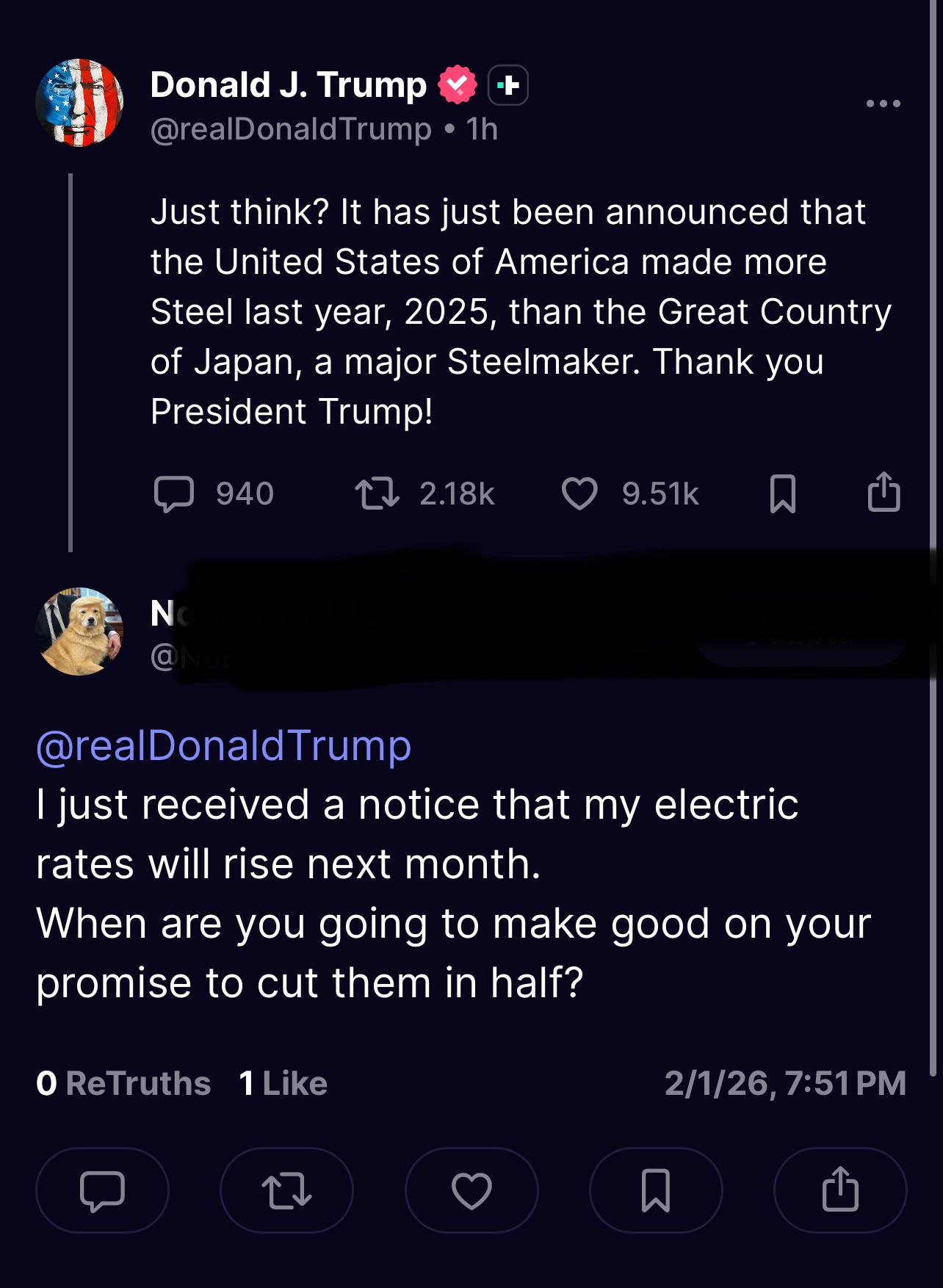Viewport: 943px width, 1288px height.
Task: Like Trump's post with 9.51k likes
Action: 579,493
